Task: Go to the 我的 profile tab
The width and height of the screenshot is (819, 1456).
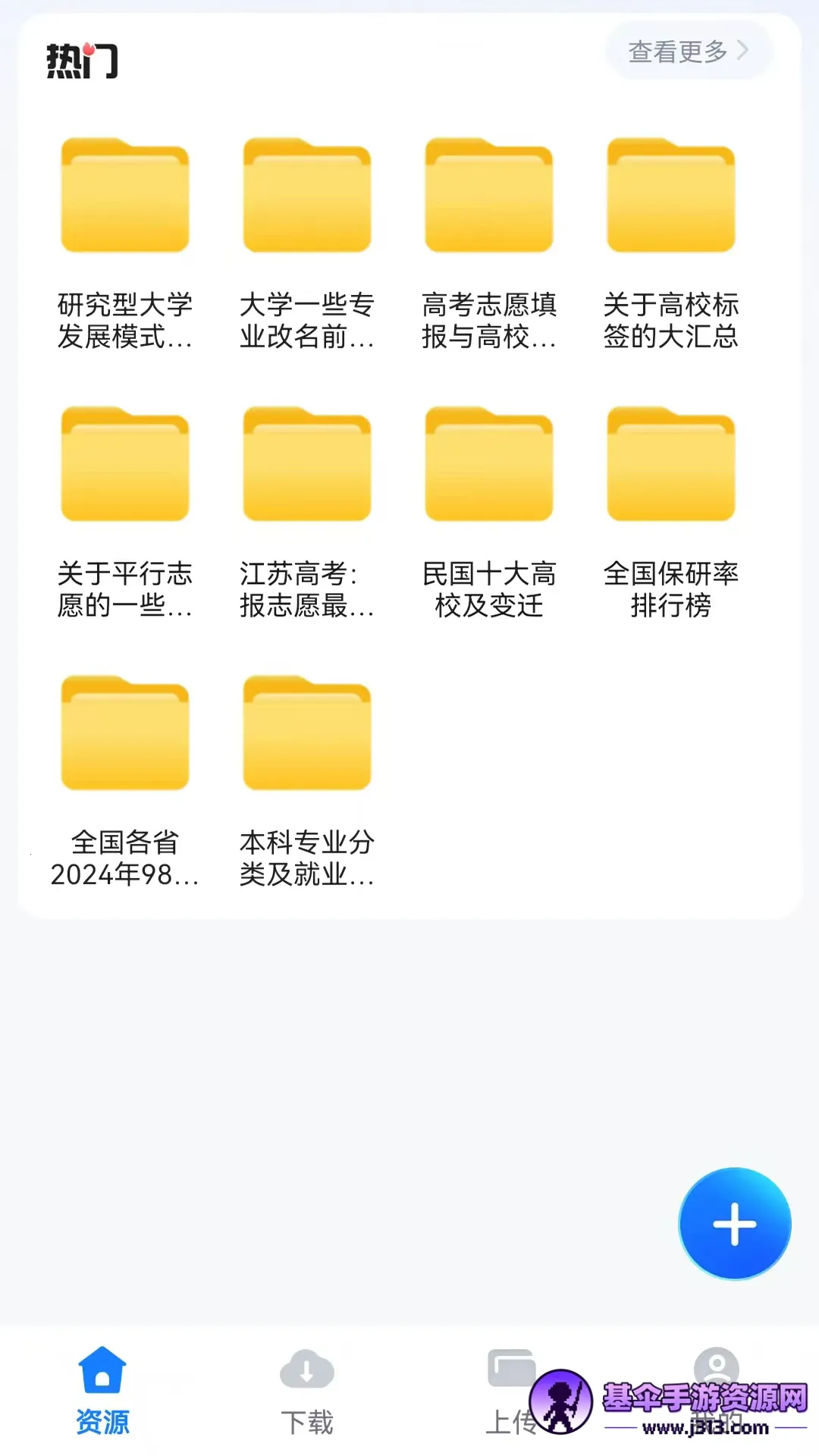Action: (x=716, y=1373)
